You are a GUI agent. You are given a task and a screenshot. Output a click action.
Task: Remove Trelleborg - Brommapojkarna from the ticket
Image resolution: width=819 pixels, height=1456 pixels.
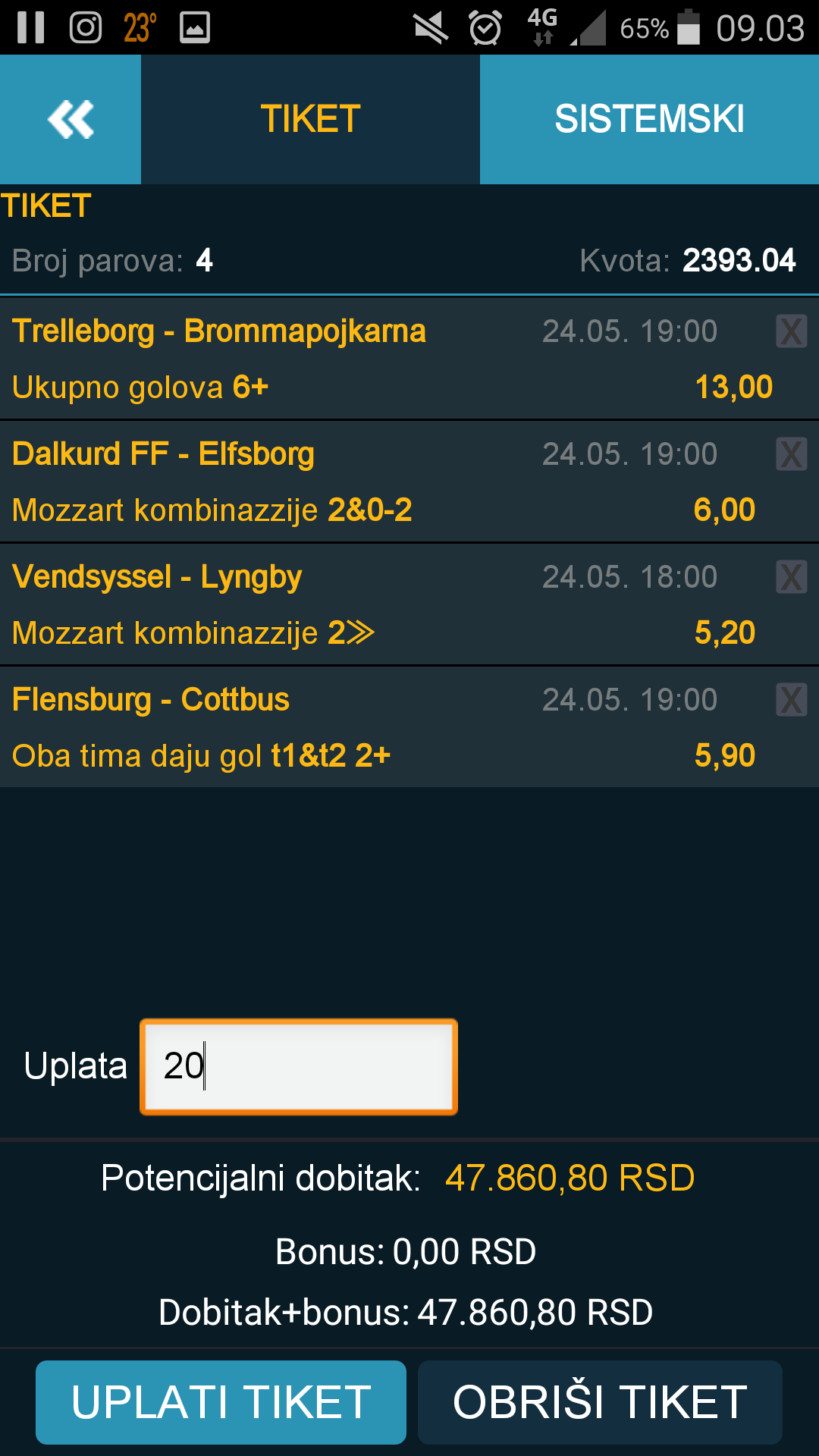click(792, 331)
